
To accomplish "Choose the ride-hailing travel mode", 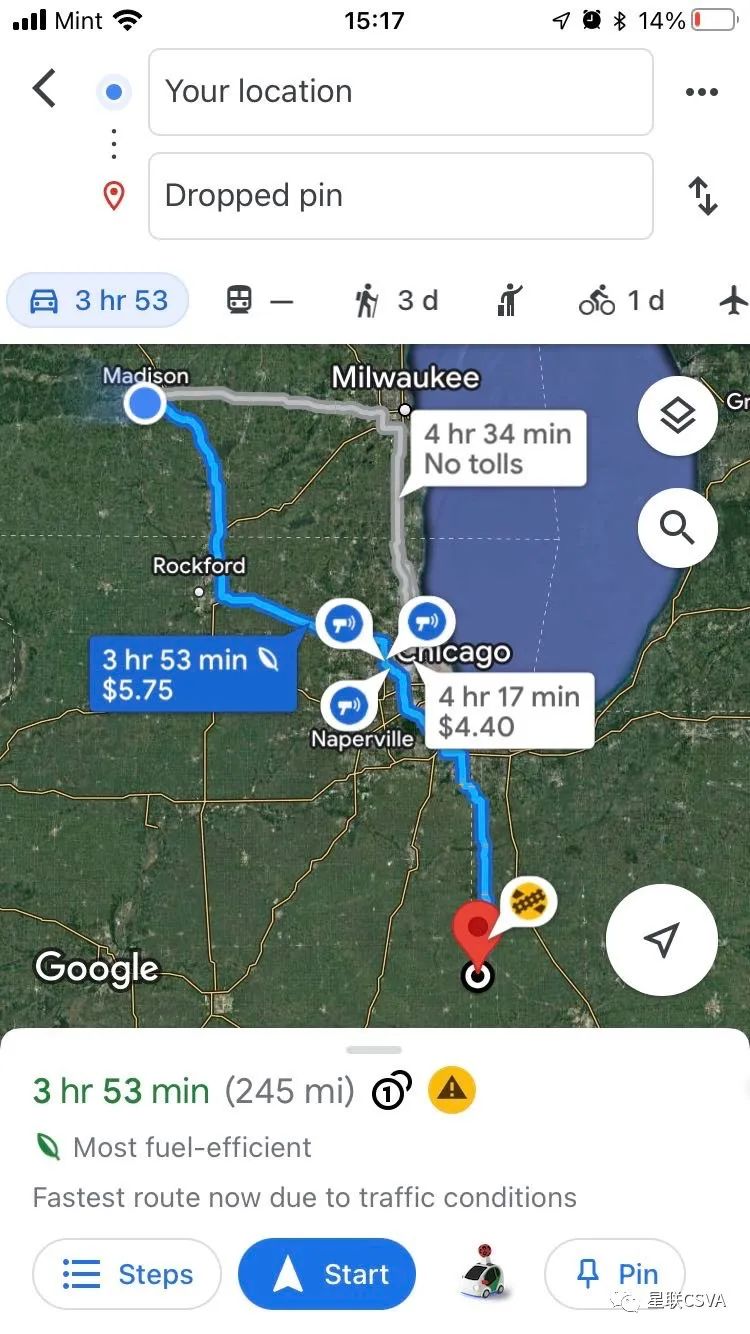I will click(510, 300).
